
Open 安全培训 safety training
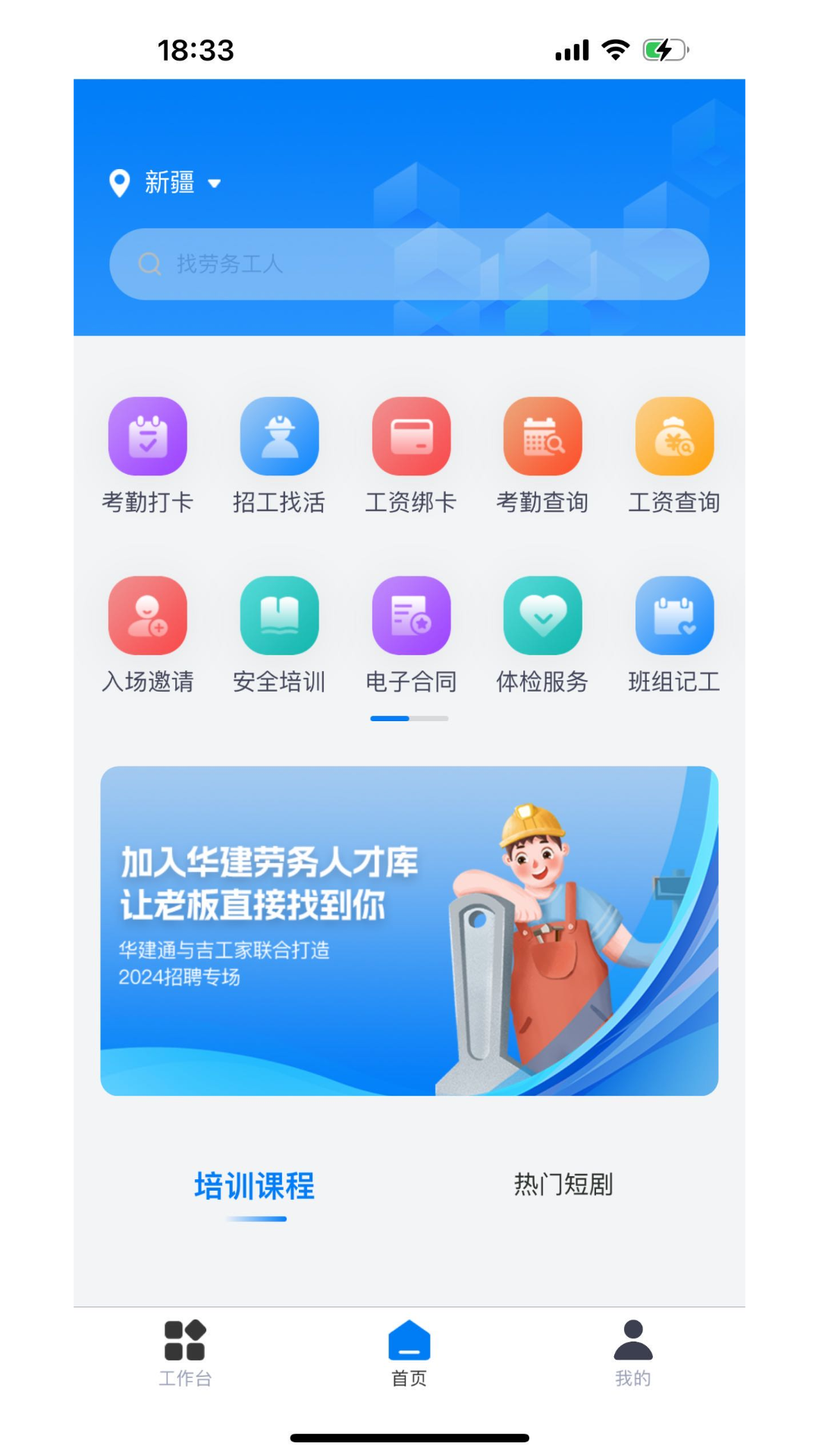[279, 634]
